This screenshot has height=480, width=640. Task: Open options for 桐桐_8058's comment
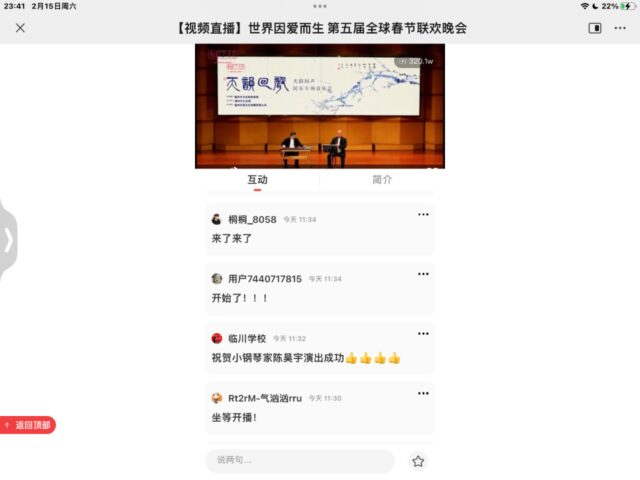(423, 214)
